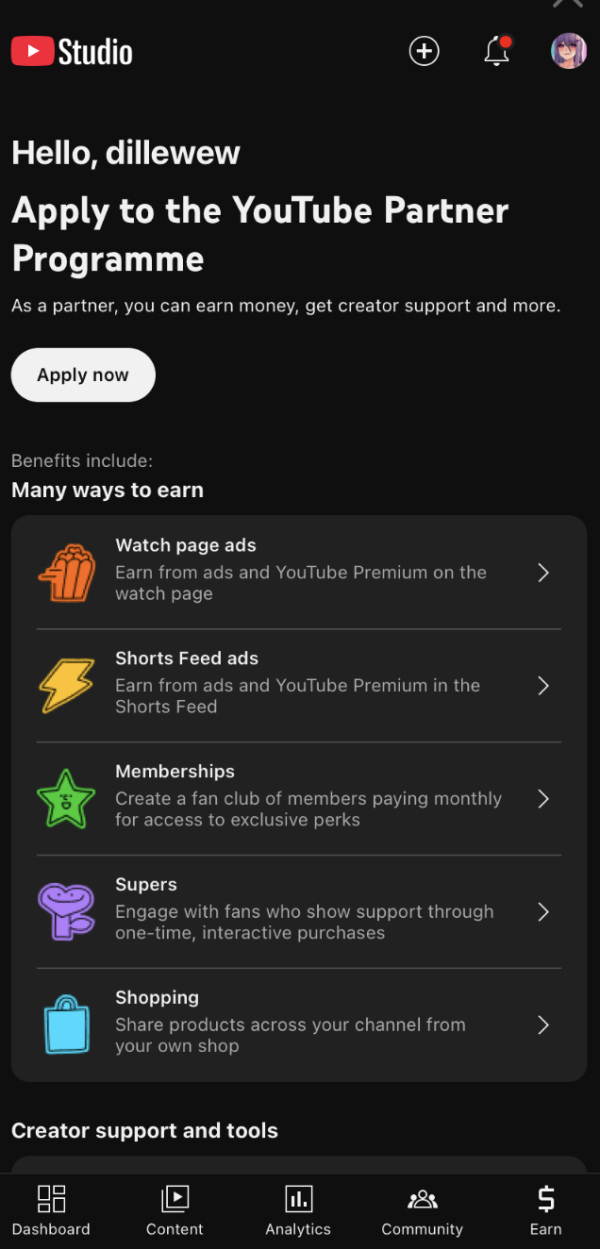The width and height of the screenshot is (600, 1249).
Task: Open the notifications bell
Action: (497, 51)
